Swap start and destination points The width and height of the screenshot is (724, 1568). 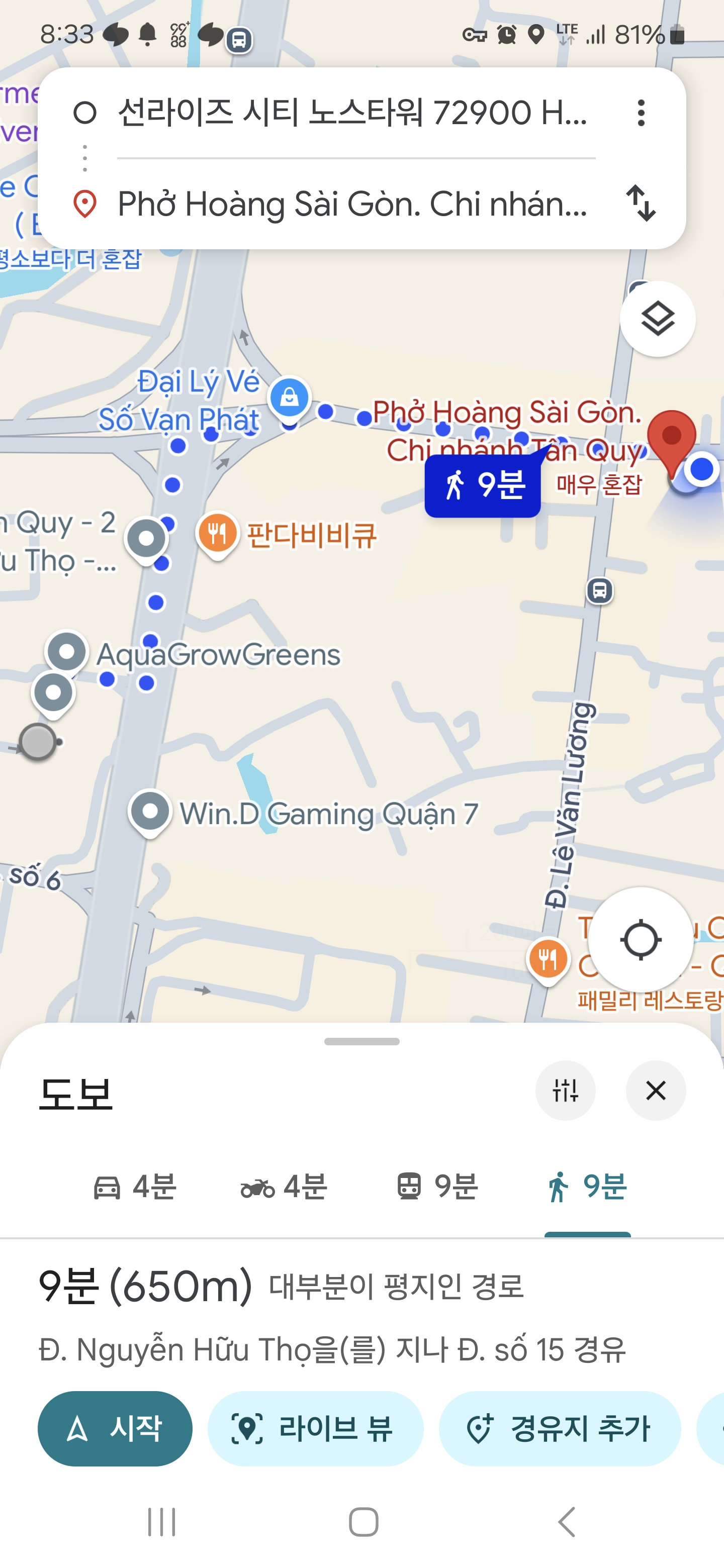click(641, 204)
